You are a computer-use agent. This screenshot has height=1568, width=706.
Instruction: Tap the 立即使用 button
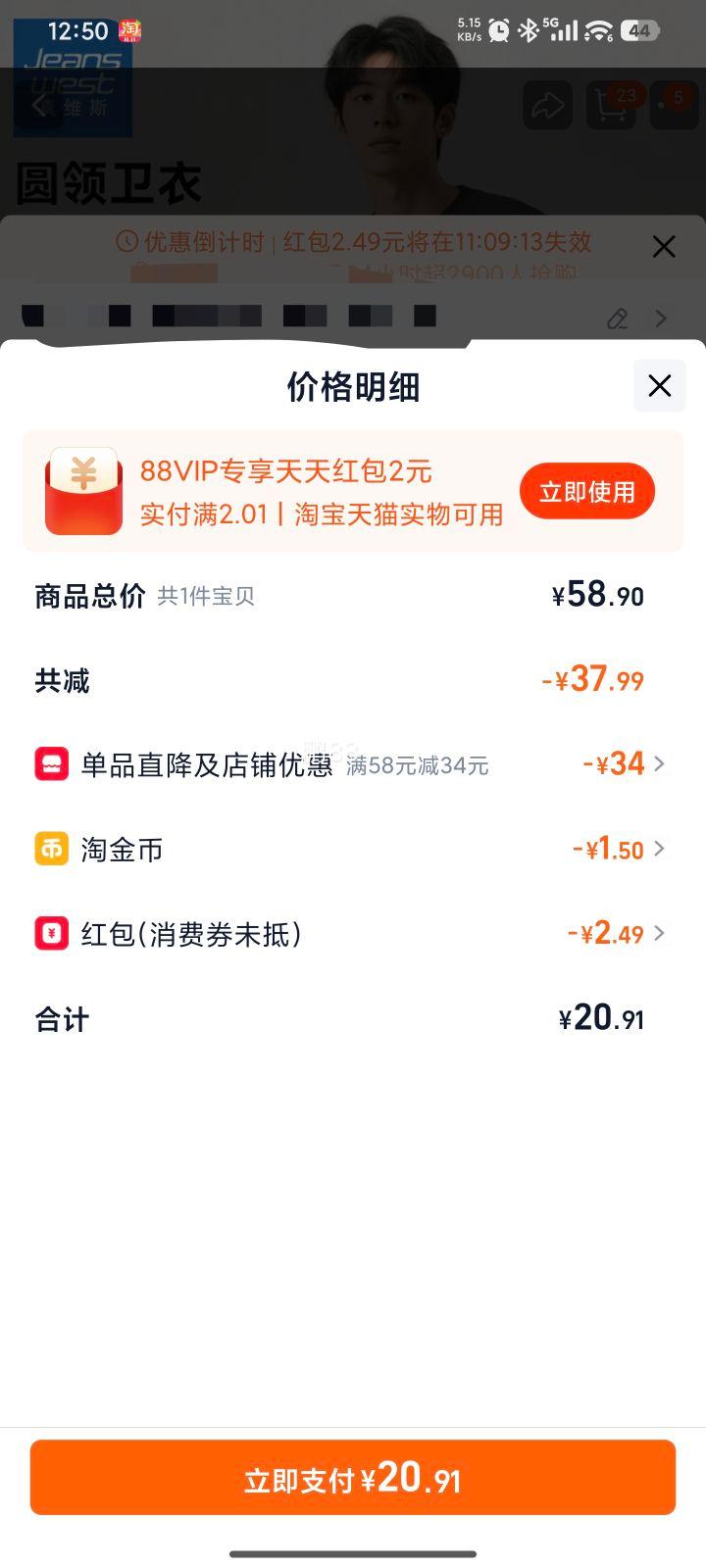tap(586, 491)
